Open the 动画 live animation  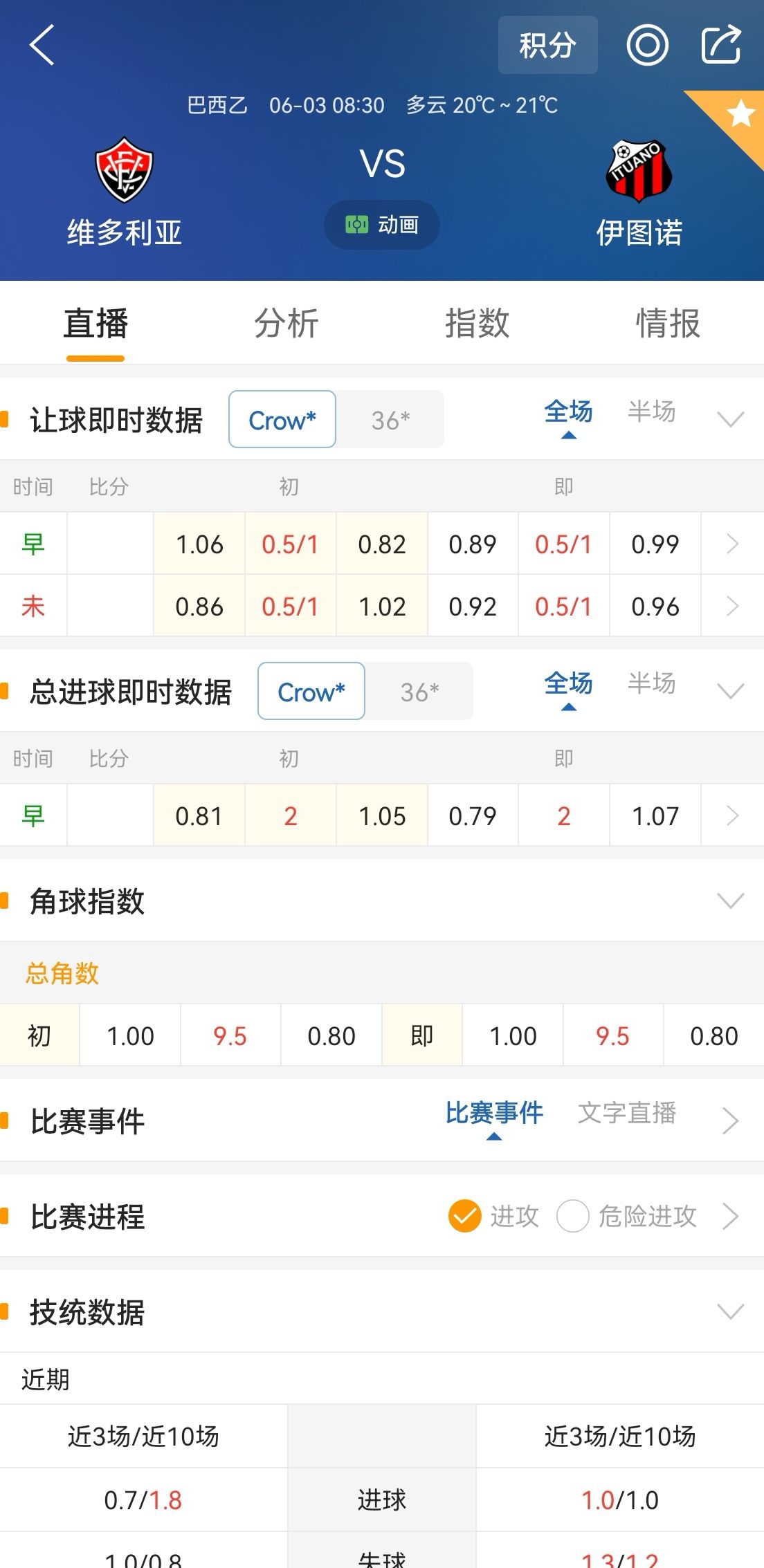coord(382,225)
